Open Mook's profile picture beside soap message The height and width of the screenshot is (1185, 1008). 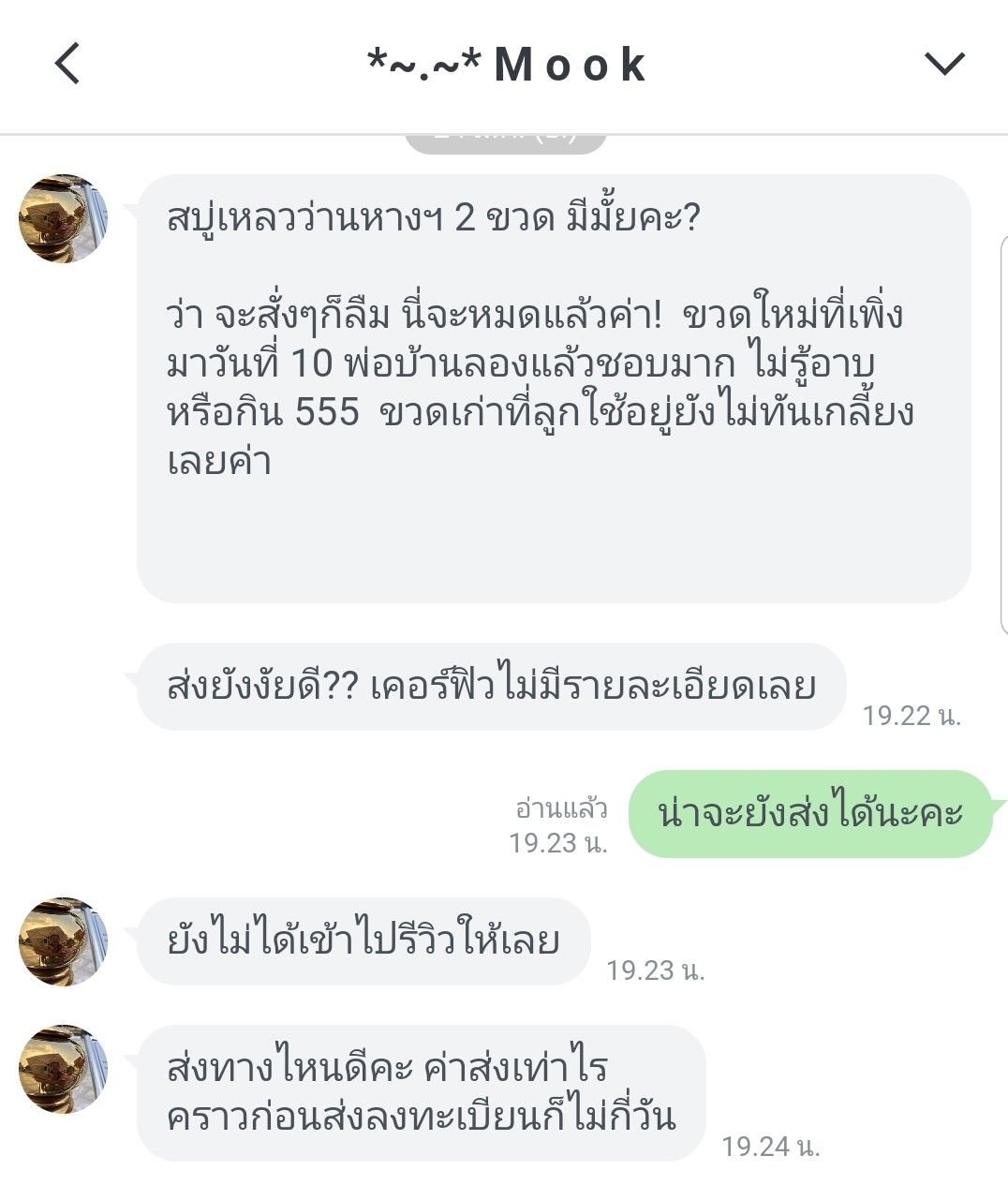click(x=64, y=218)
